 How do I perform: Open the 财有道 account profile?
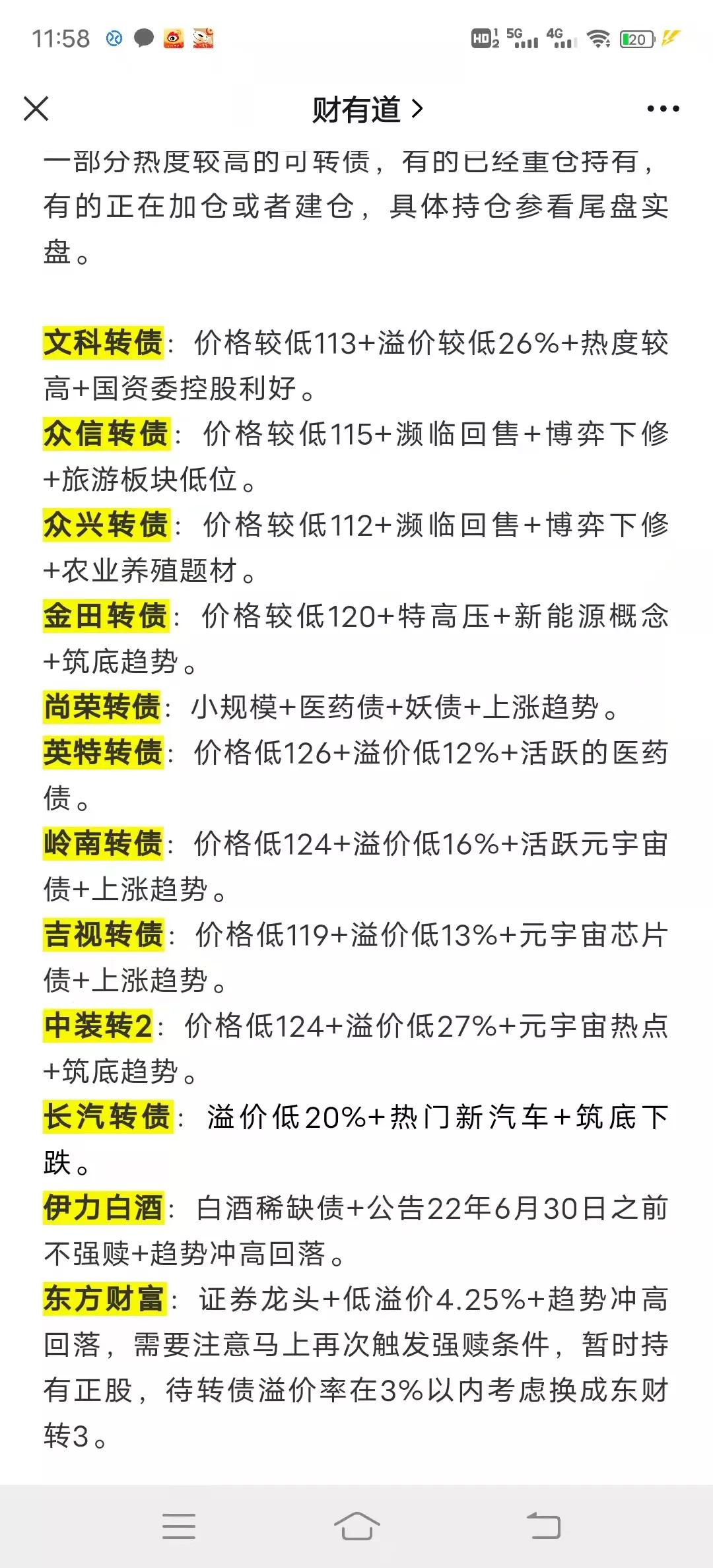coord(366,110)
